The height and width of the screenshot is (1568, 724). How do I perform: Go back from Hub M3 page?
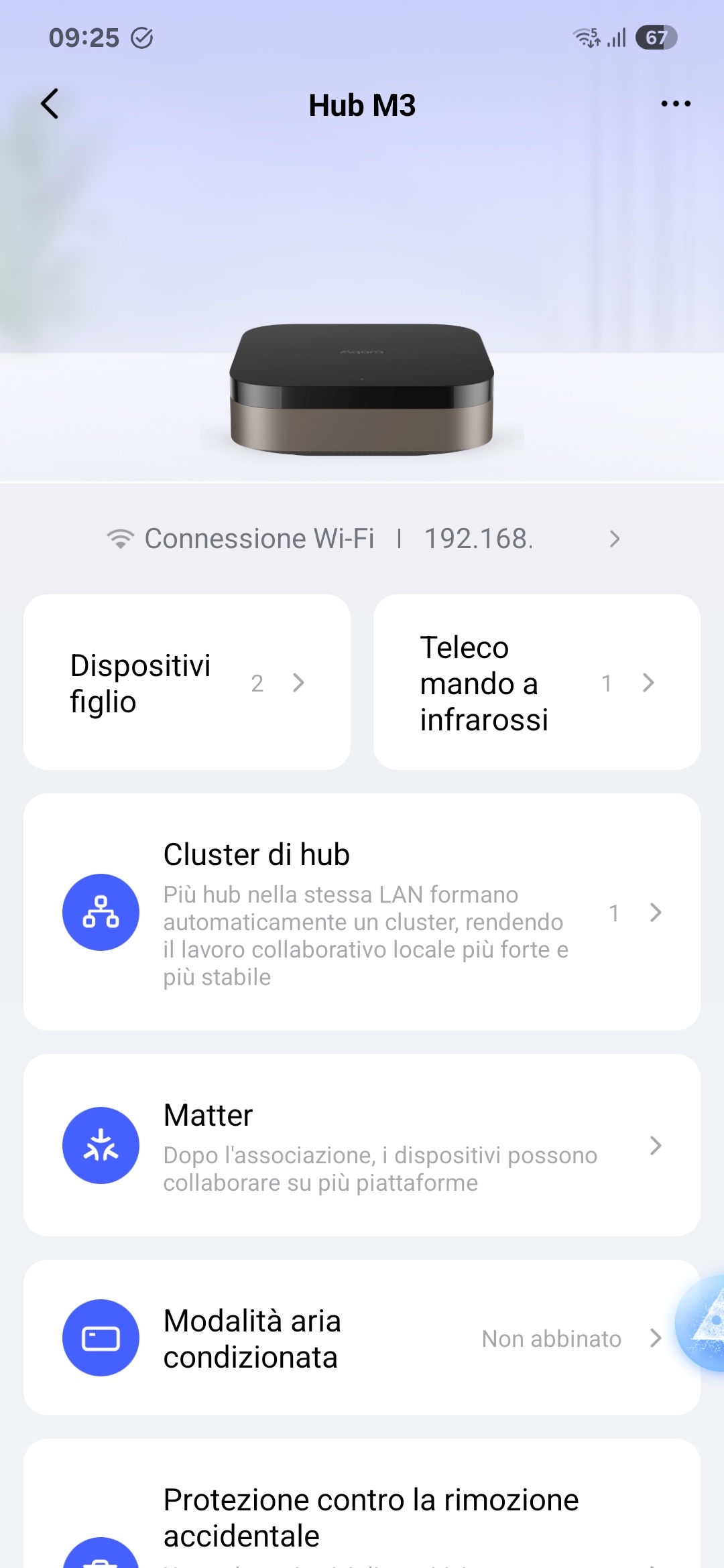click(50, 105)
